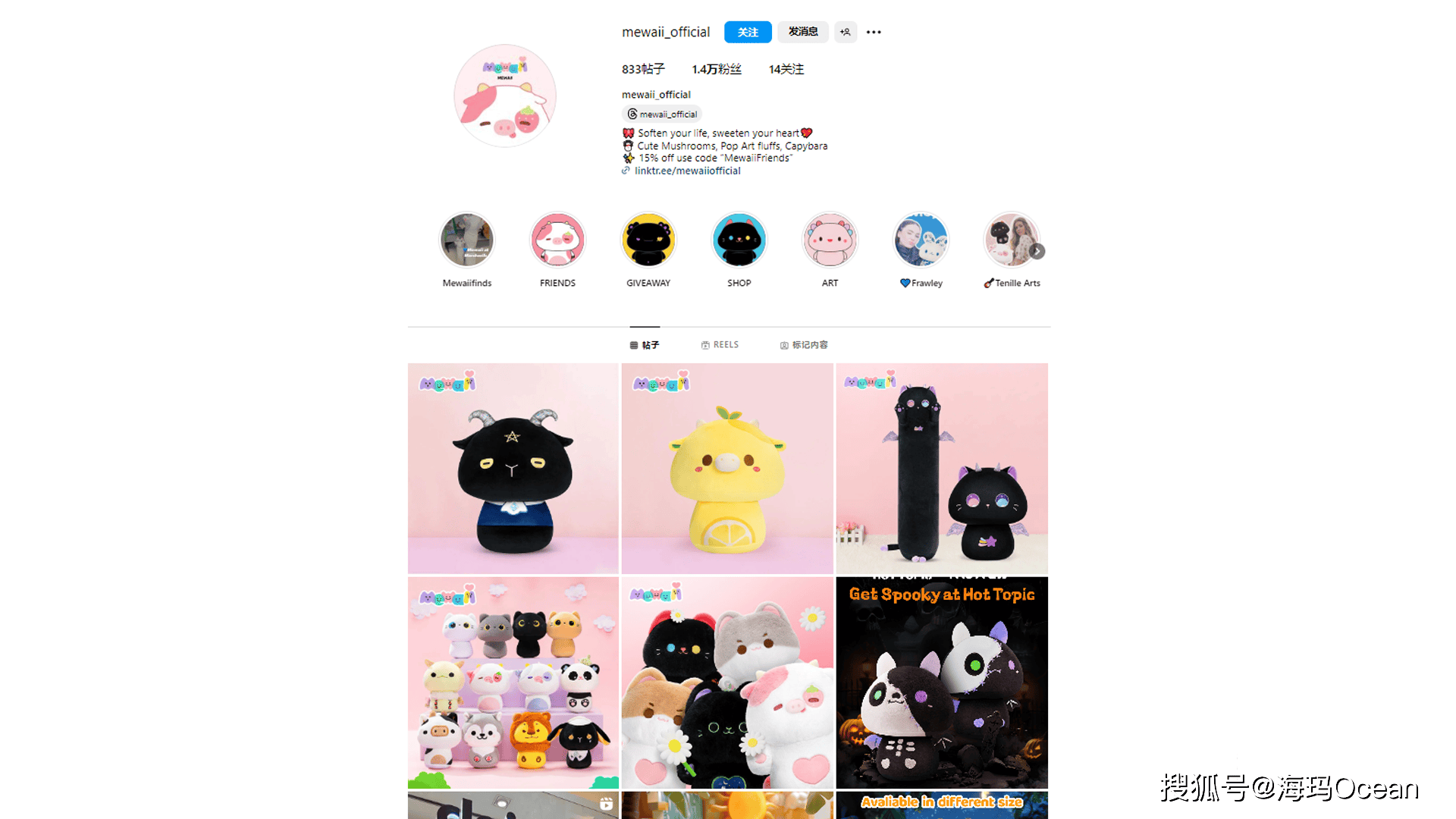
Task: Open the Frawley story highlight
Action: [x=921, y=240]
